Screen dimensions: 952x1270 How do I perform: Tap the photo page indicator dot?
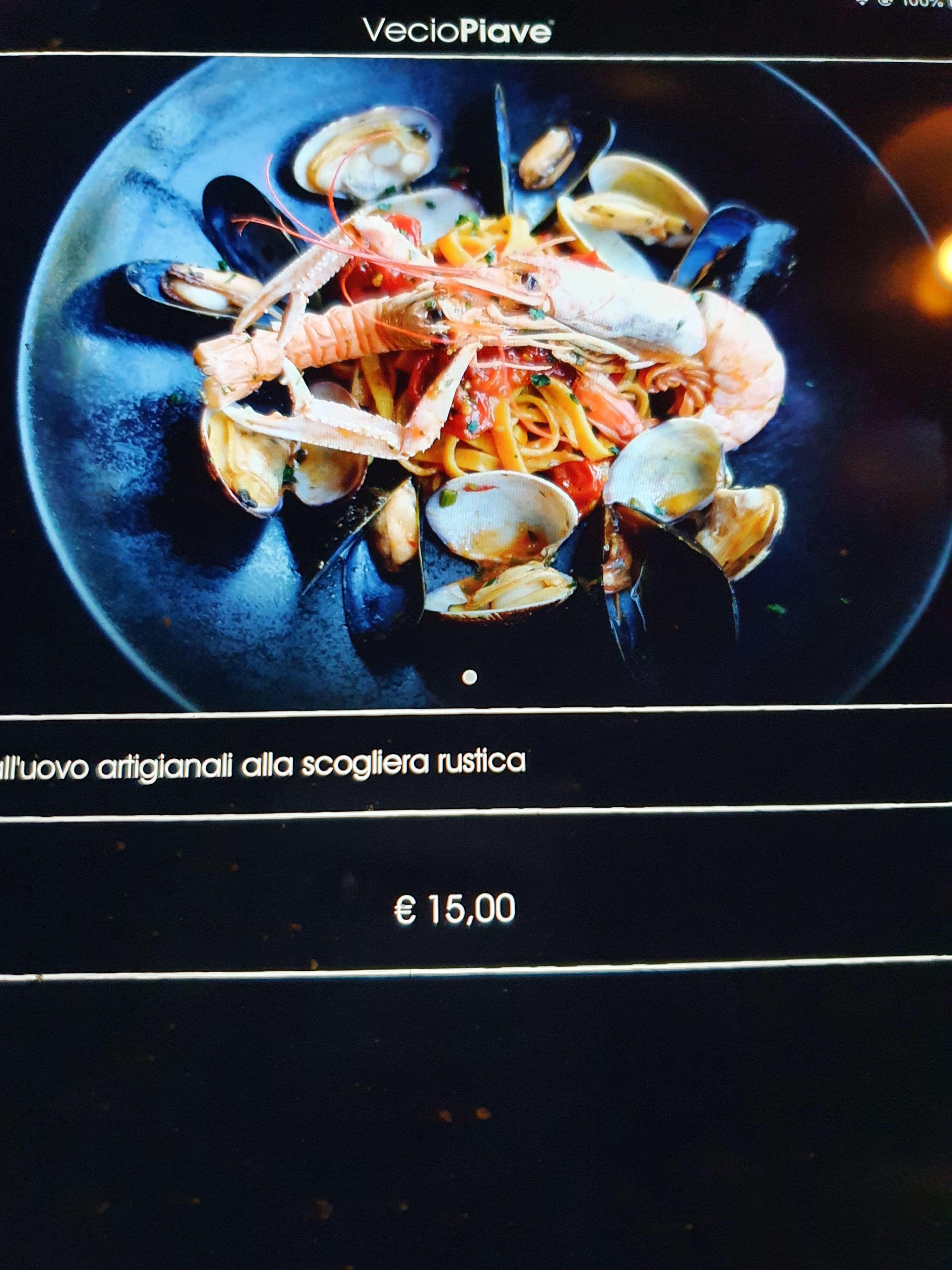point(469,678)
